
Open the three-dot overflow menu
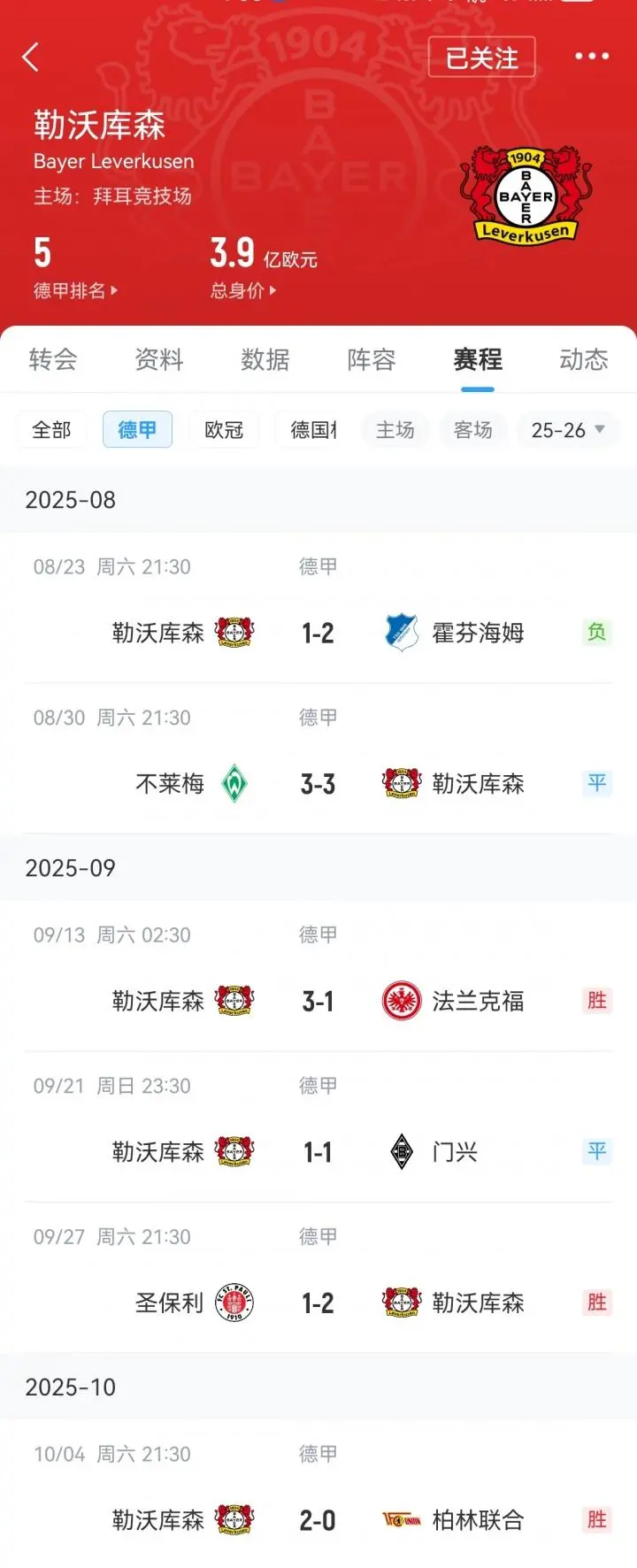click(591, 57)
